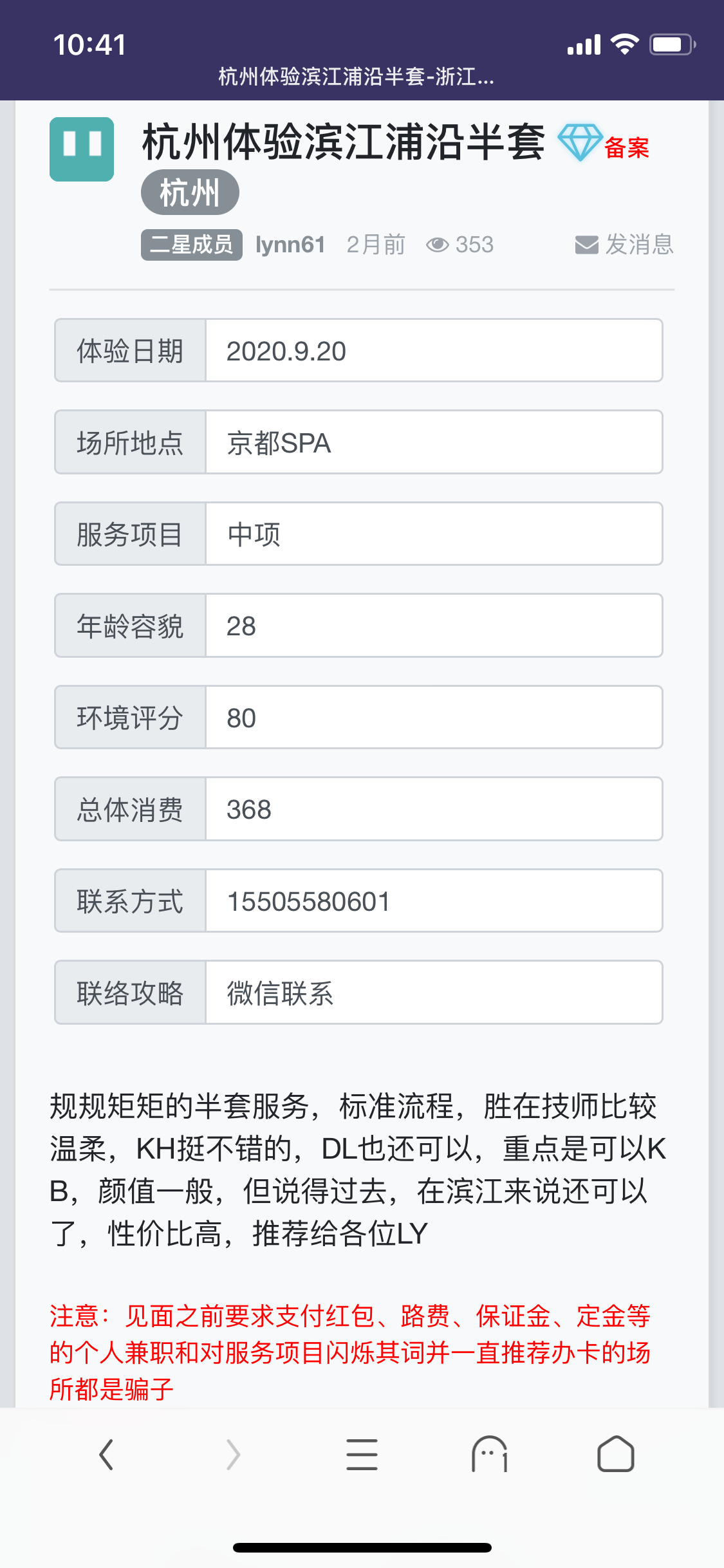The image size is (724, 1568).
Task: Select the 杭州 city tag
Action: point(189,192)
